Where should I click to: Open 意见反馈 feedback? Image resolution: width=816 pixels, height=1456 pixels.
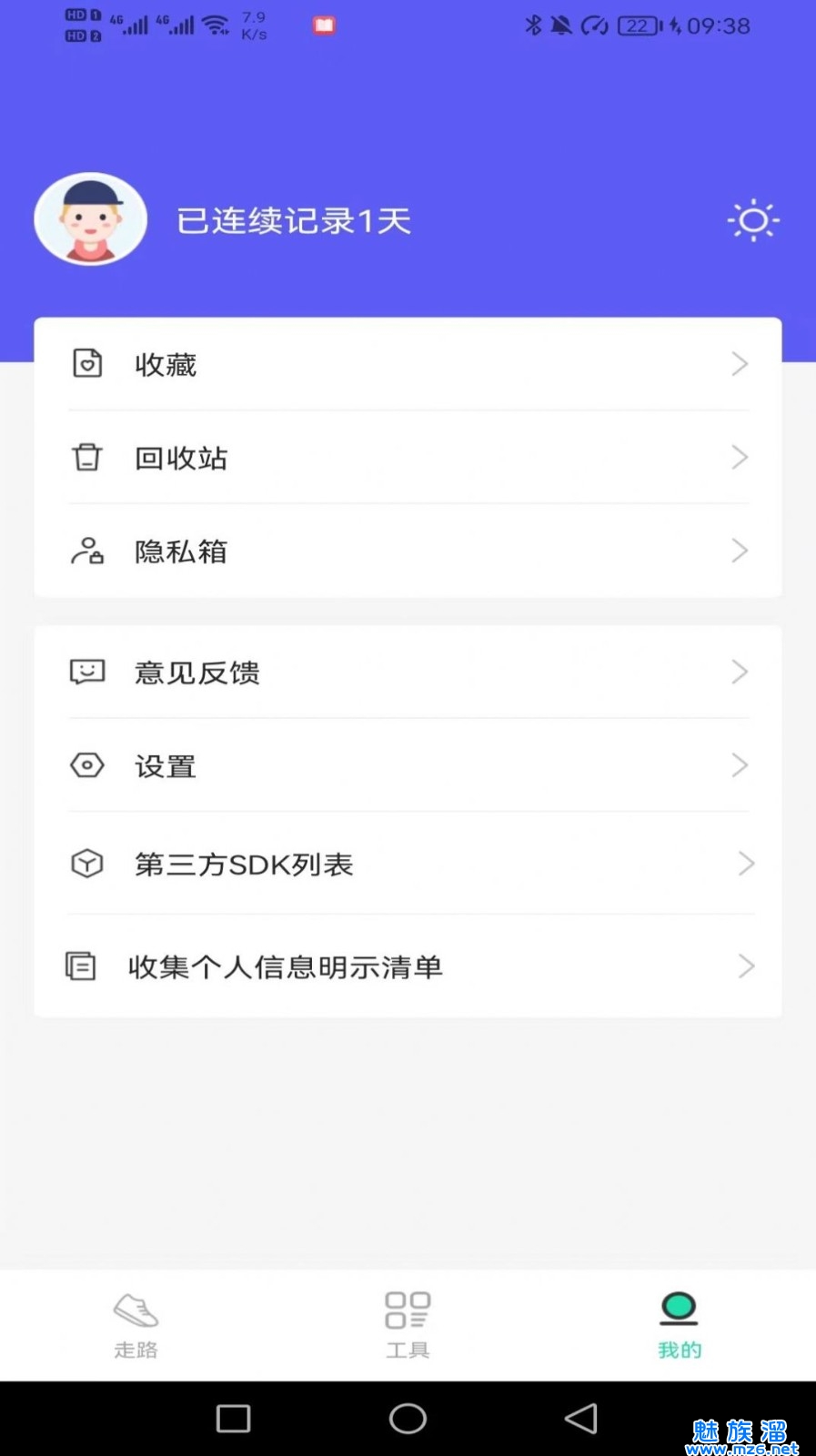click(408, 672)
